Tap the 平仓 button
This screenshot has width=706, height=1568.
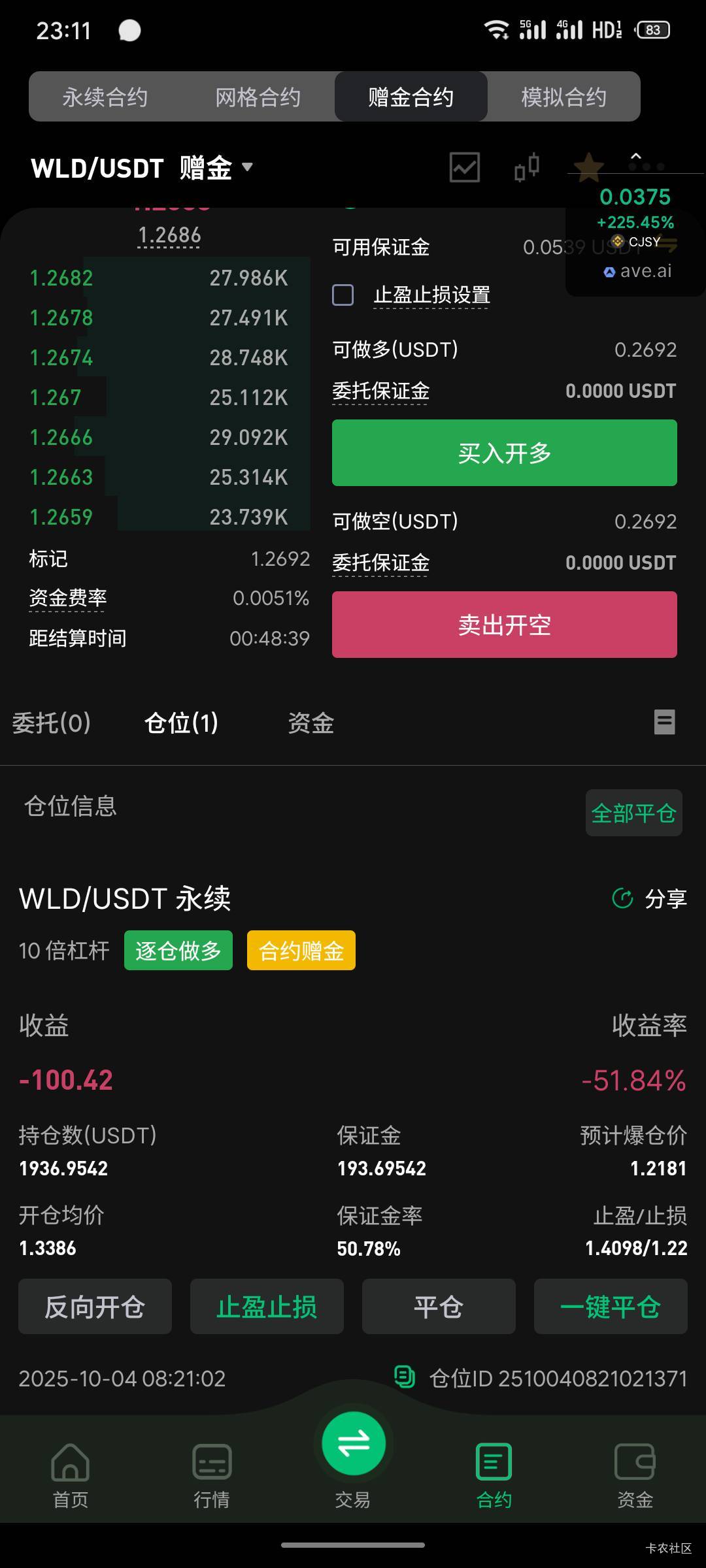point(439,1306)
